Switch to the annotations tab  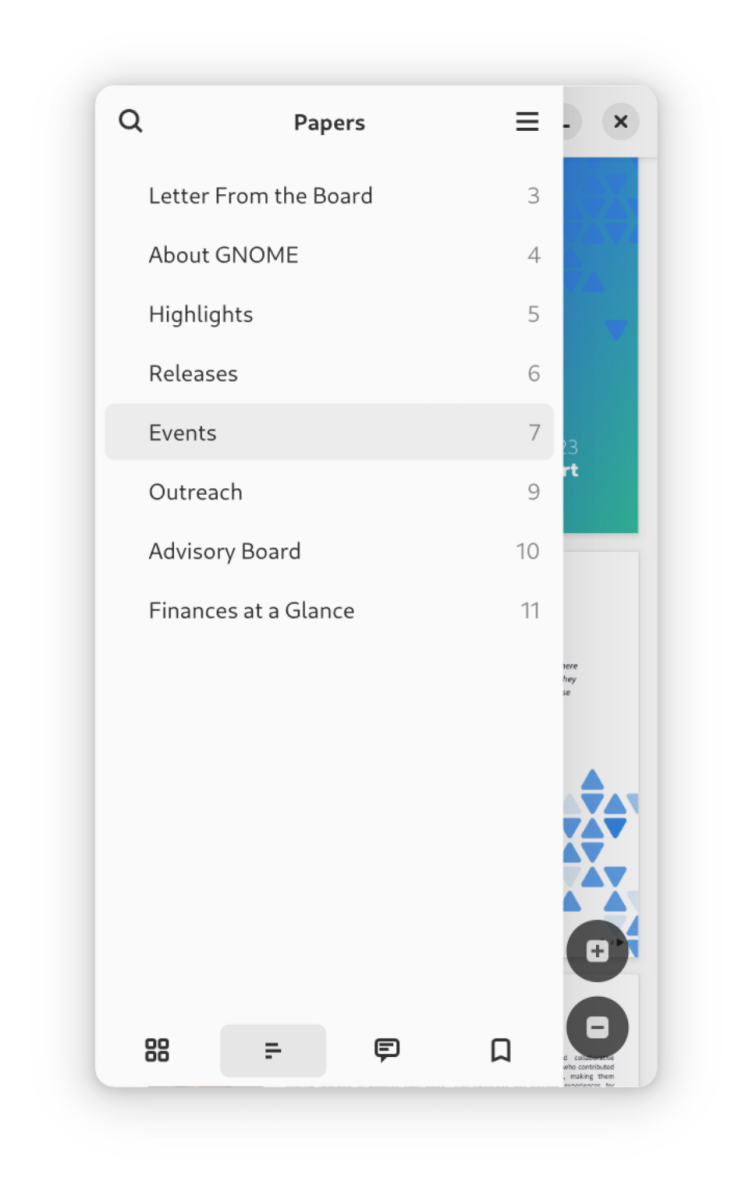coord(387,1050)
